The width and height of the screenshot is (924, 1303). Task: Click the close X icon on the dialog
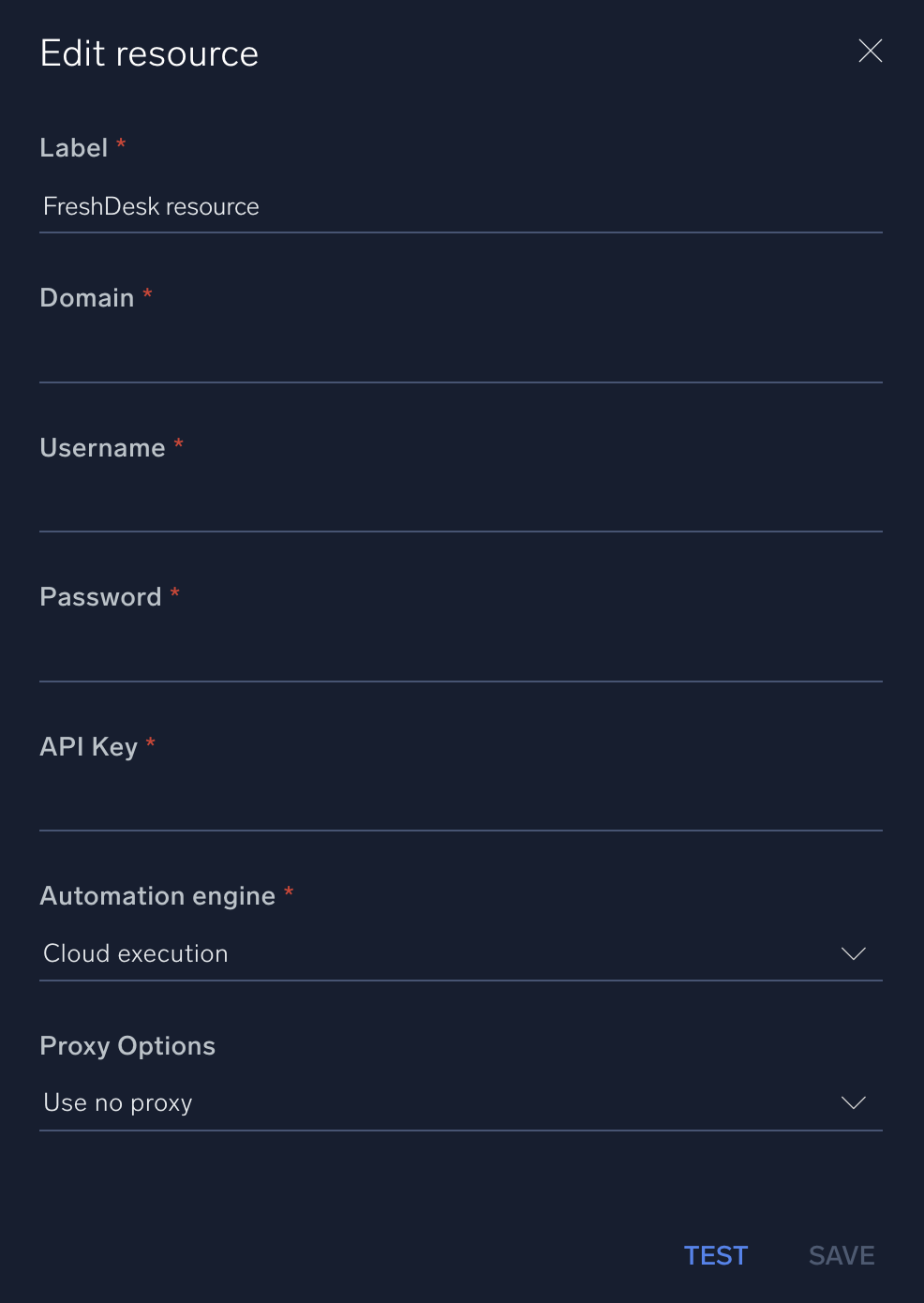click(x=870, y=52)
